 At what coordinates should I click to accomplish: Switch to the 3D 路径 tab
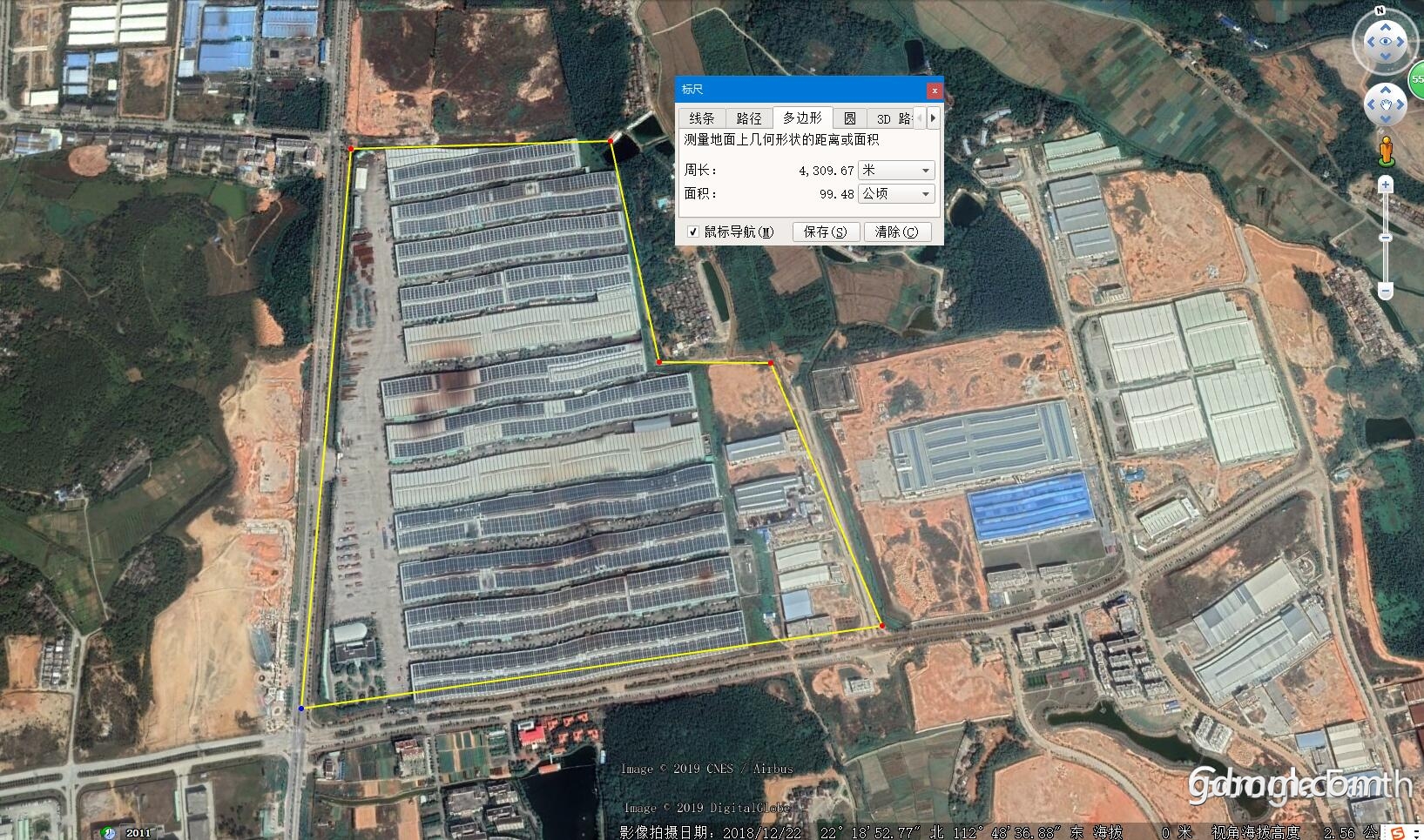[x=892, y=118]
